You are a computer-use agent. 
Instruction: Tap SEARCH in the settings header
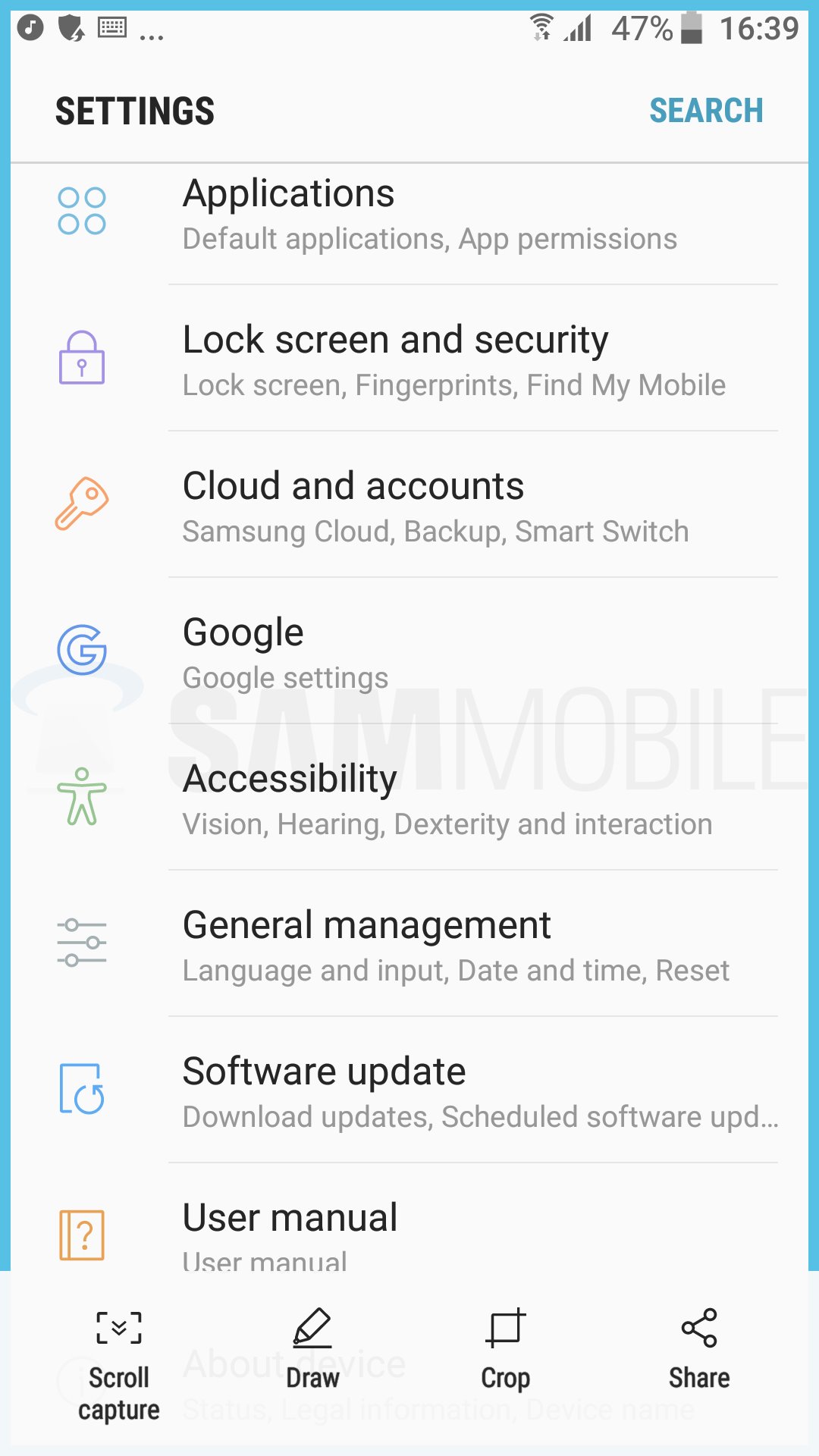706,111
